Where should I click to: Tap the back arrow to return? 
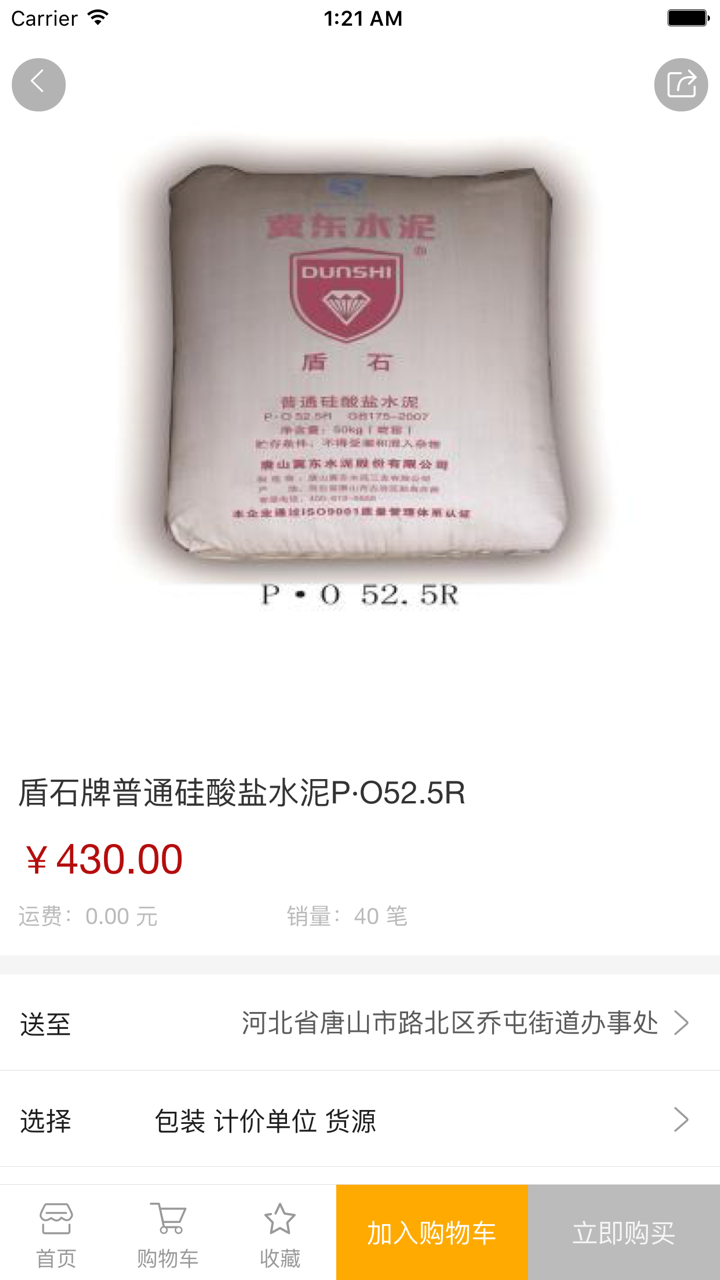tap(38, 84)
